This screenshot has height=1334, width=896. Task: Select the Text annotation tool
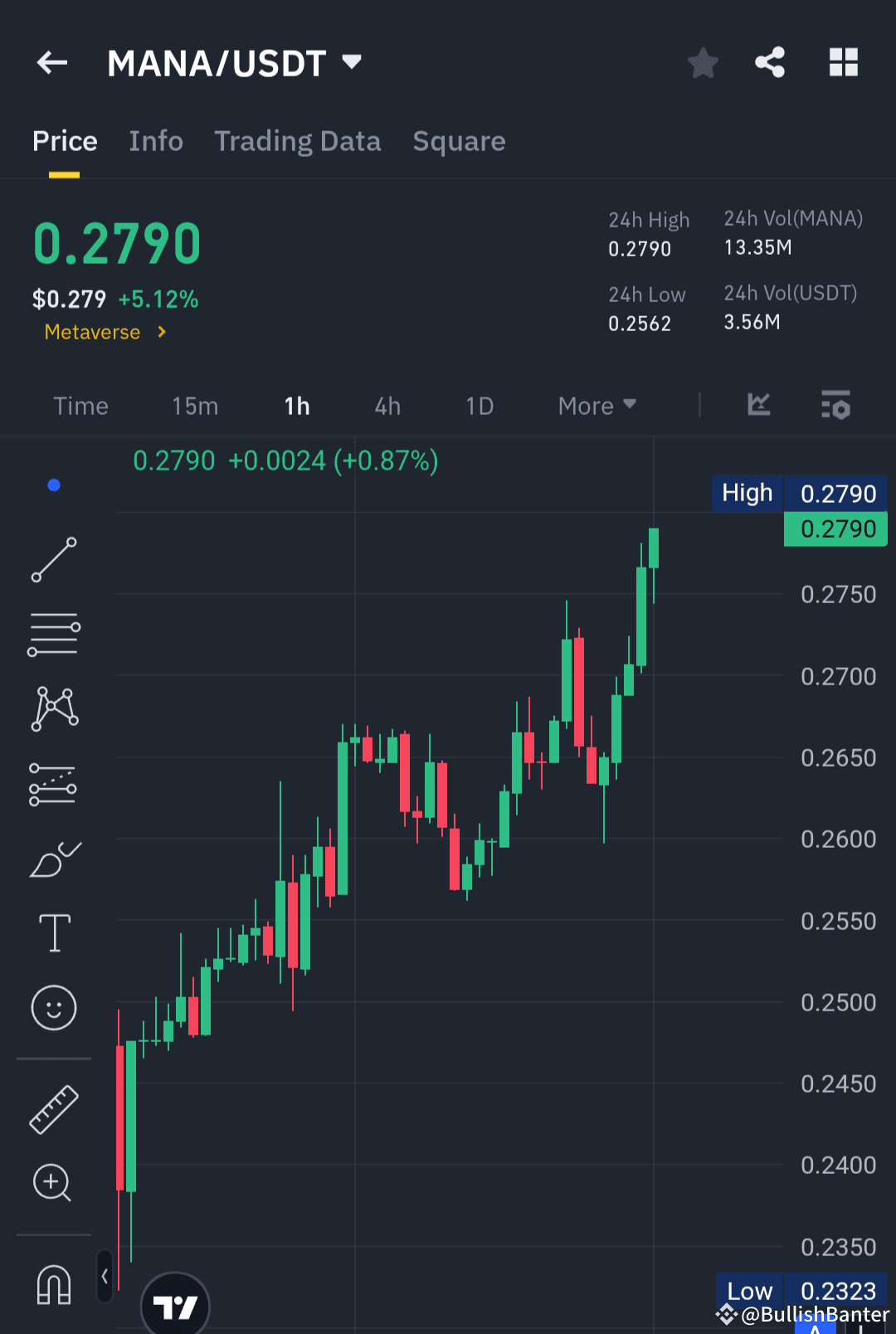click(x=53, y=932)
